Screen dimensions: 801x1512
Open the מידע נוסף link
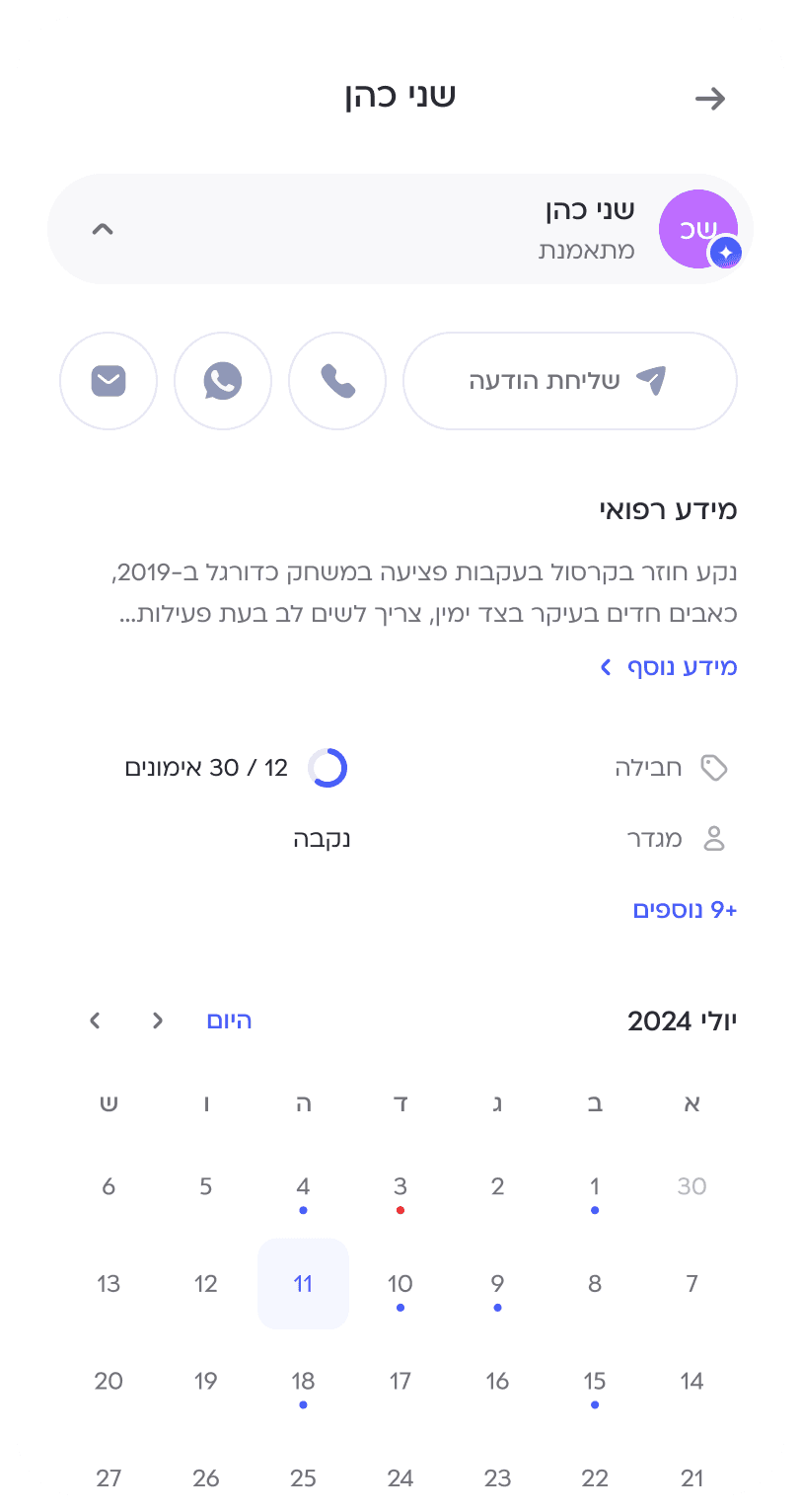[668, 667]
